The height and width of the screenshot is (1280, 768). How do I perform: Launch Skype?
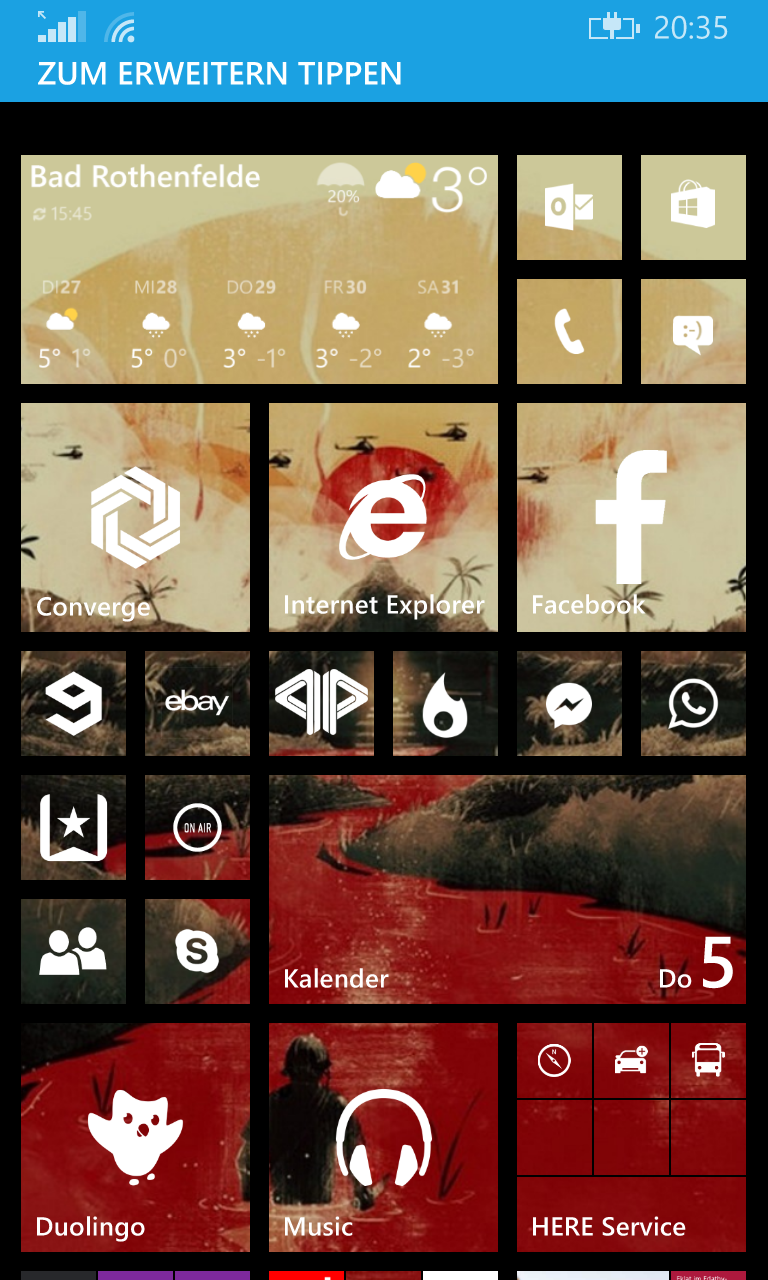tap(197, 951)
